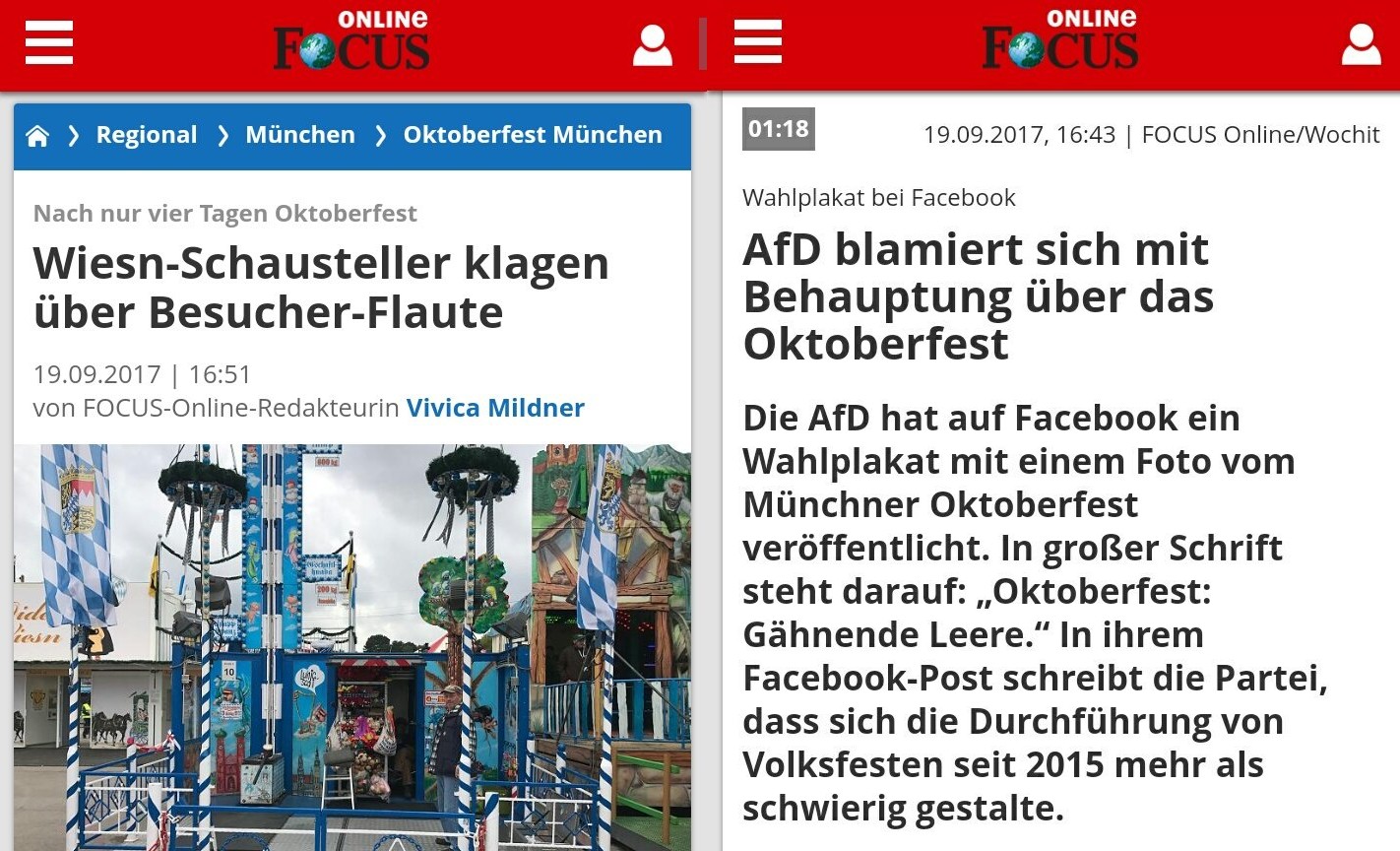Screen dimensions: 1400x851
Task: Open user profile on the AfD article page
Action: coord(1361,45)
